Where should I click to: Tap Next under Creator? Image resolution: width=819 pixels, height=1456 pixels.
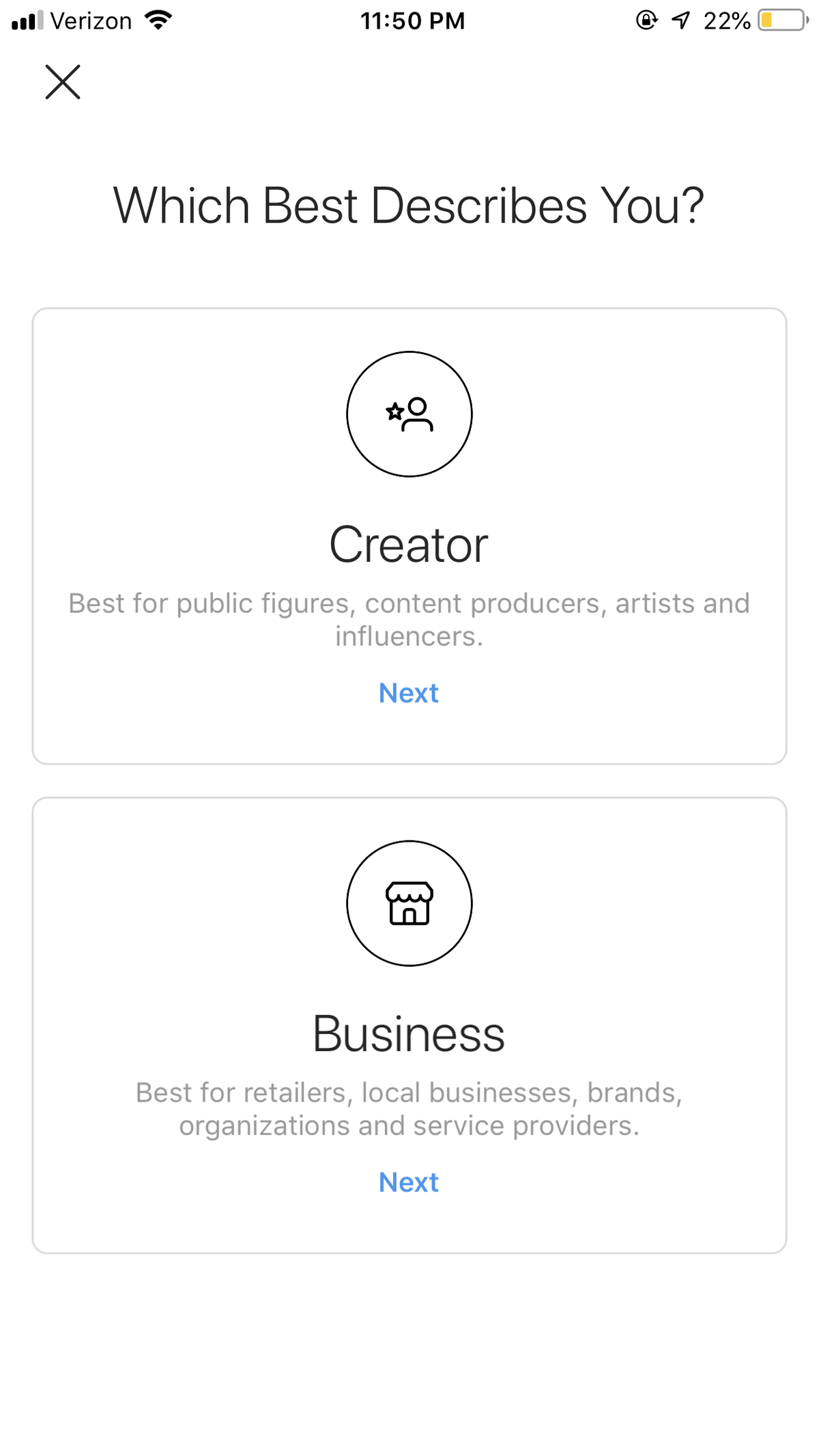(408, 693)
